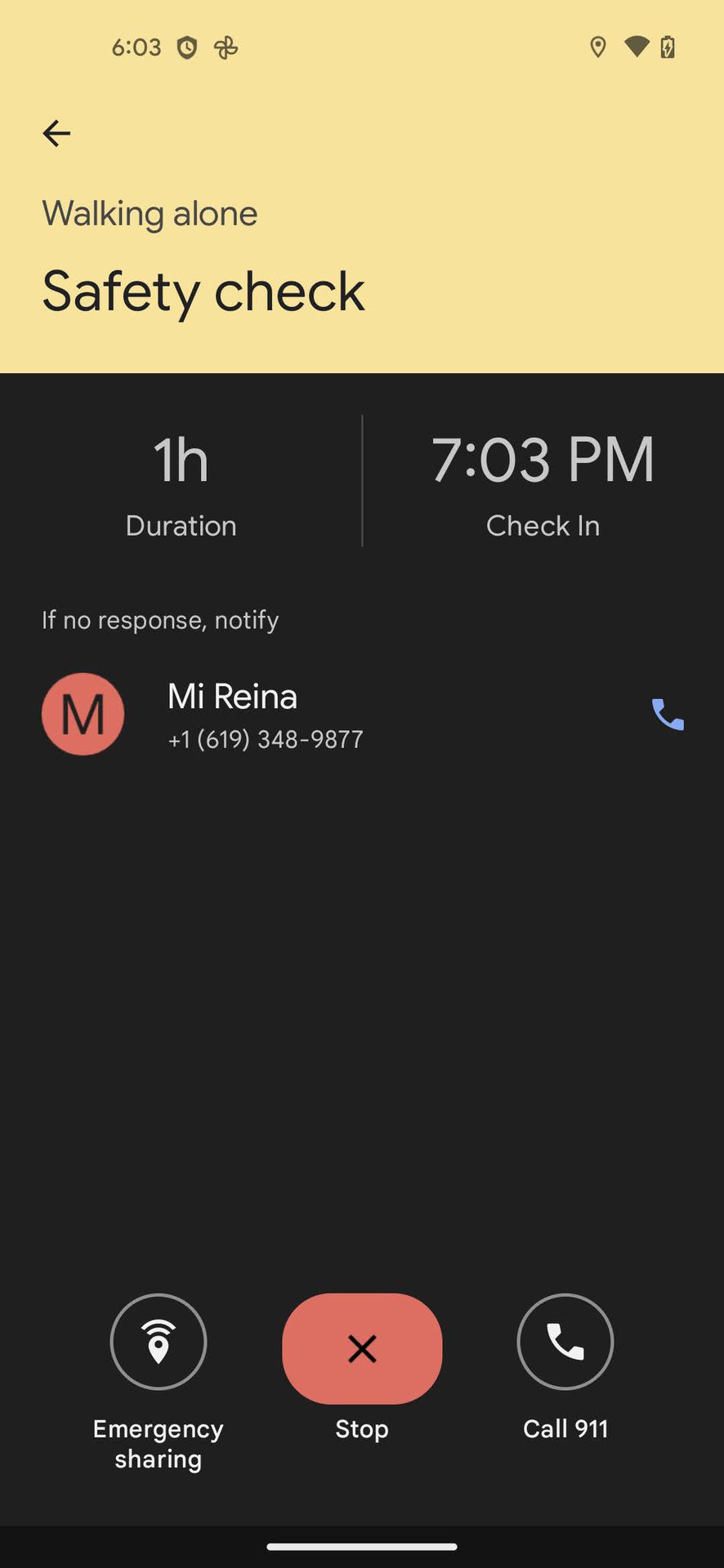Viewport: 724px width, 1568px height.
Task: Stop the safety check
Action: coord(362,1347)
